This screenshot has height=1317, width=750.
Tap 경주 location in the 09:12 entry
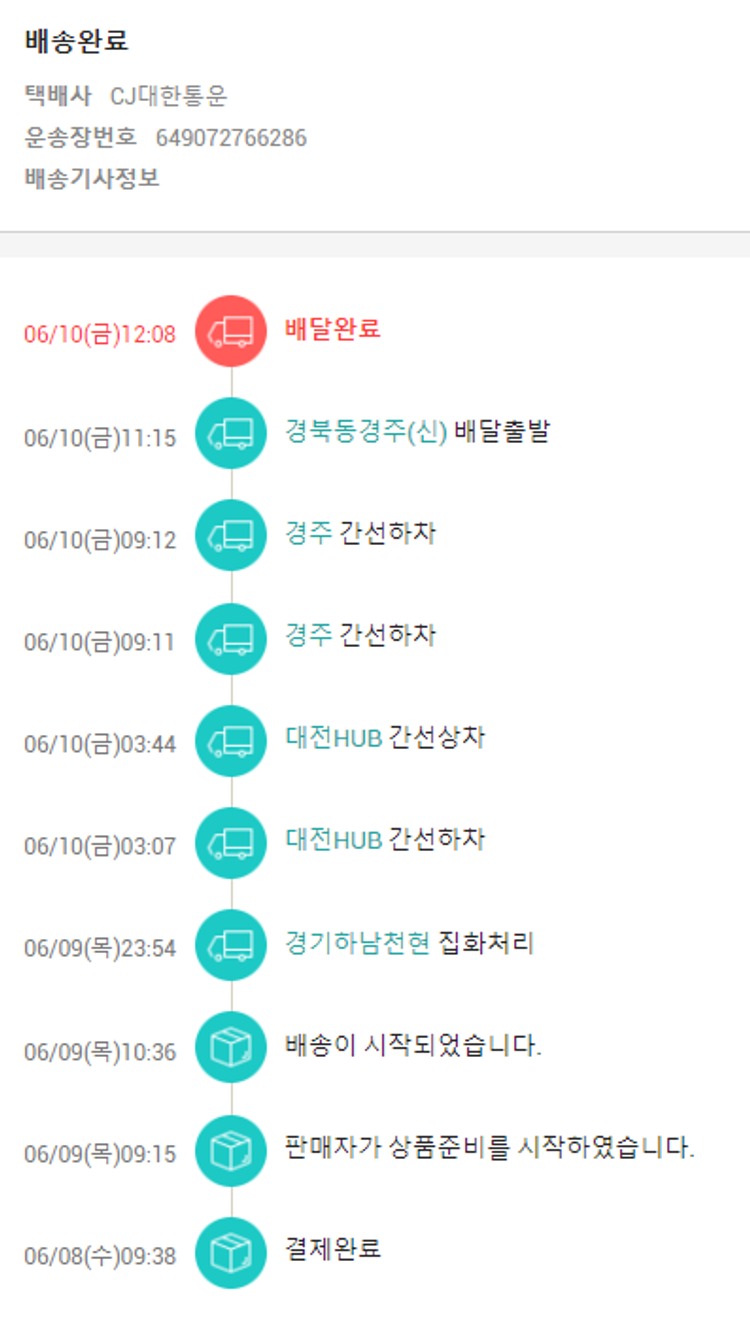click(x=308, y=534)
